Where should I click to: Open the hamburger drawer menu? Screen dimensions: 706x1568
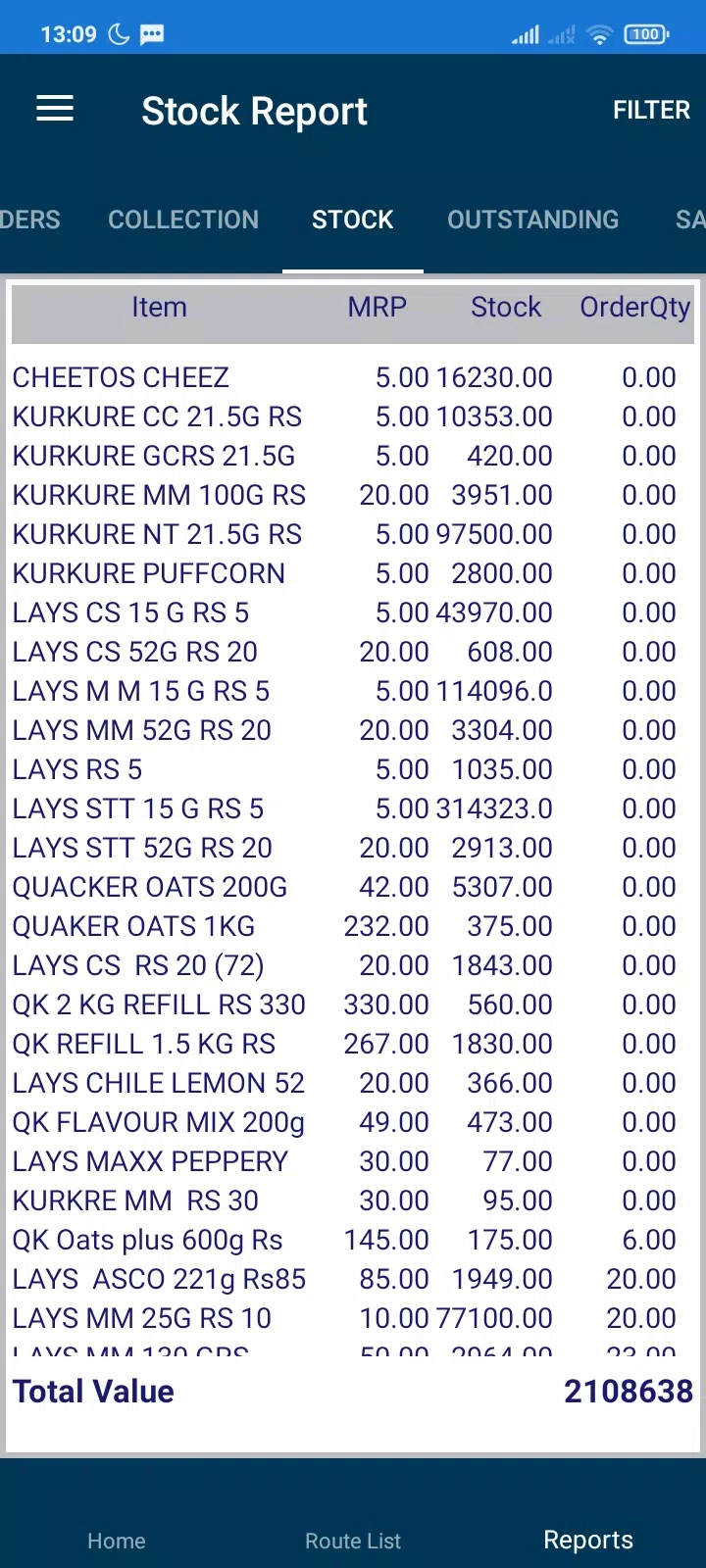tap(55, 109)
